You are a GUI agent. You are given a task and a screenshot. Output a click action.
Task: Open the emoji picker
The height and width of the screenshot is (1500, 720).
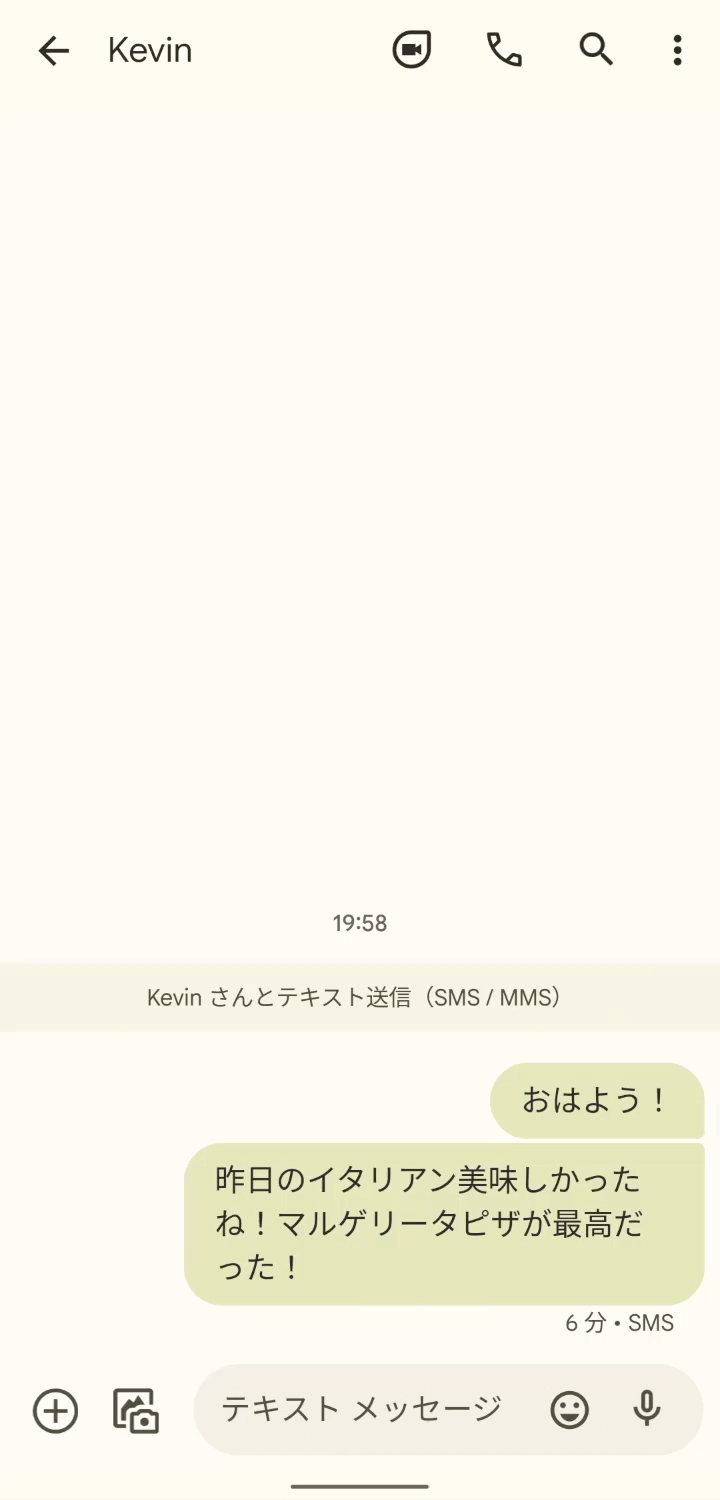pyautogui.click(x=569, y=1410)
